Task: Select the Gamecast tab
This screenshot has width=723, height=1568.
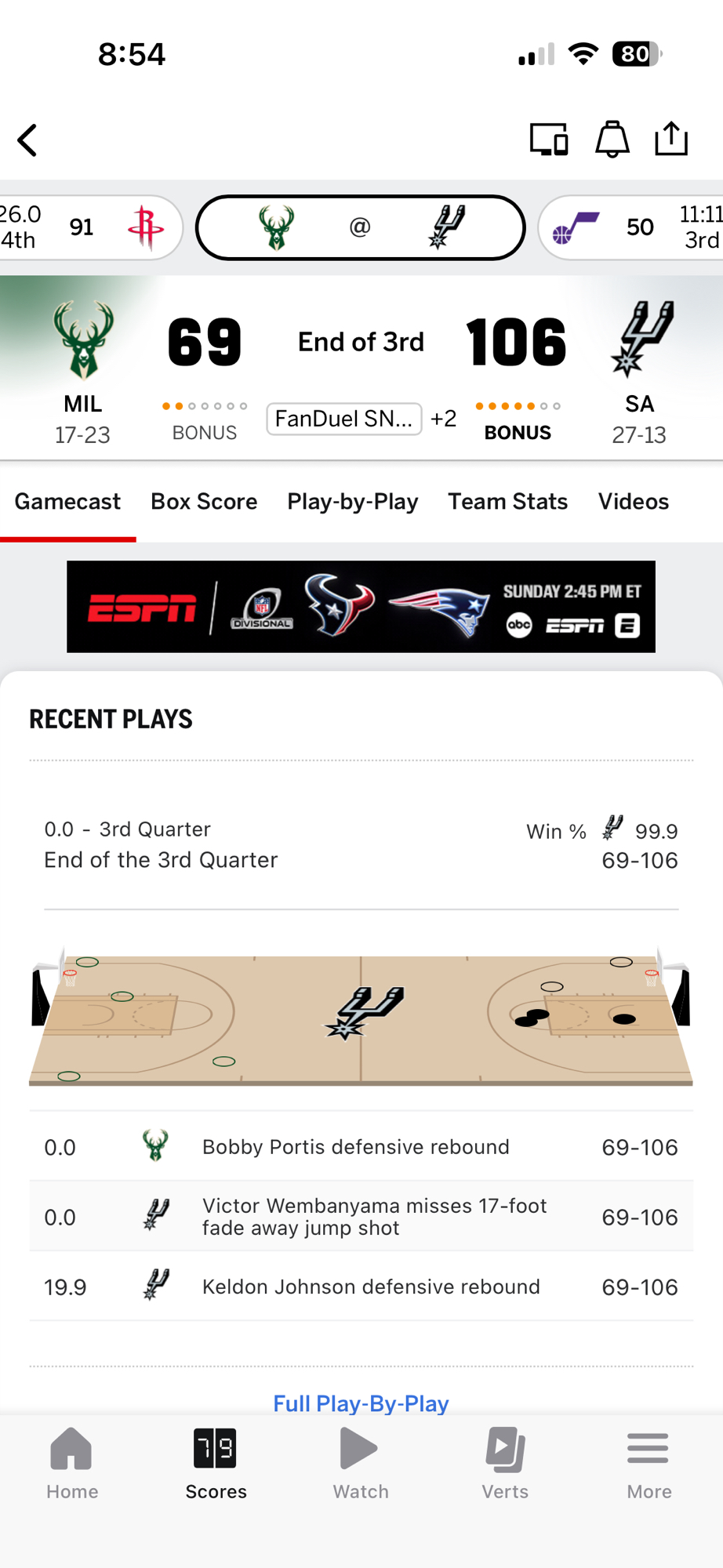Action: [67, 502]
